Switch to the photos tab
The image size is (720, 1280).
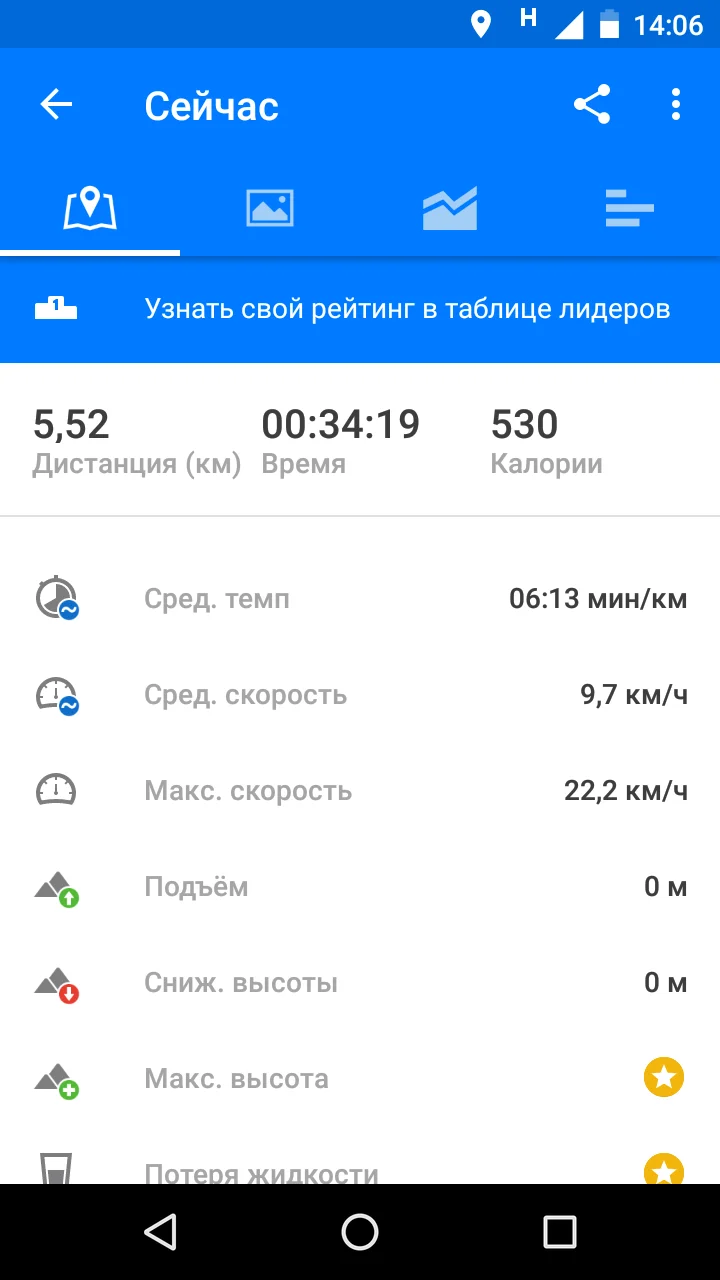(270, 209)
